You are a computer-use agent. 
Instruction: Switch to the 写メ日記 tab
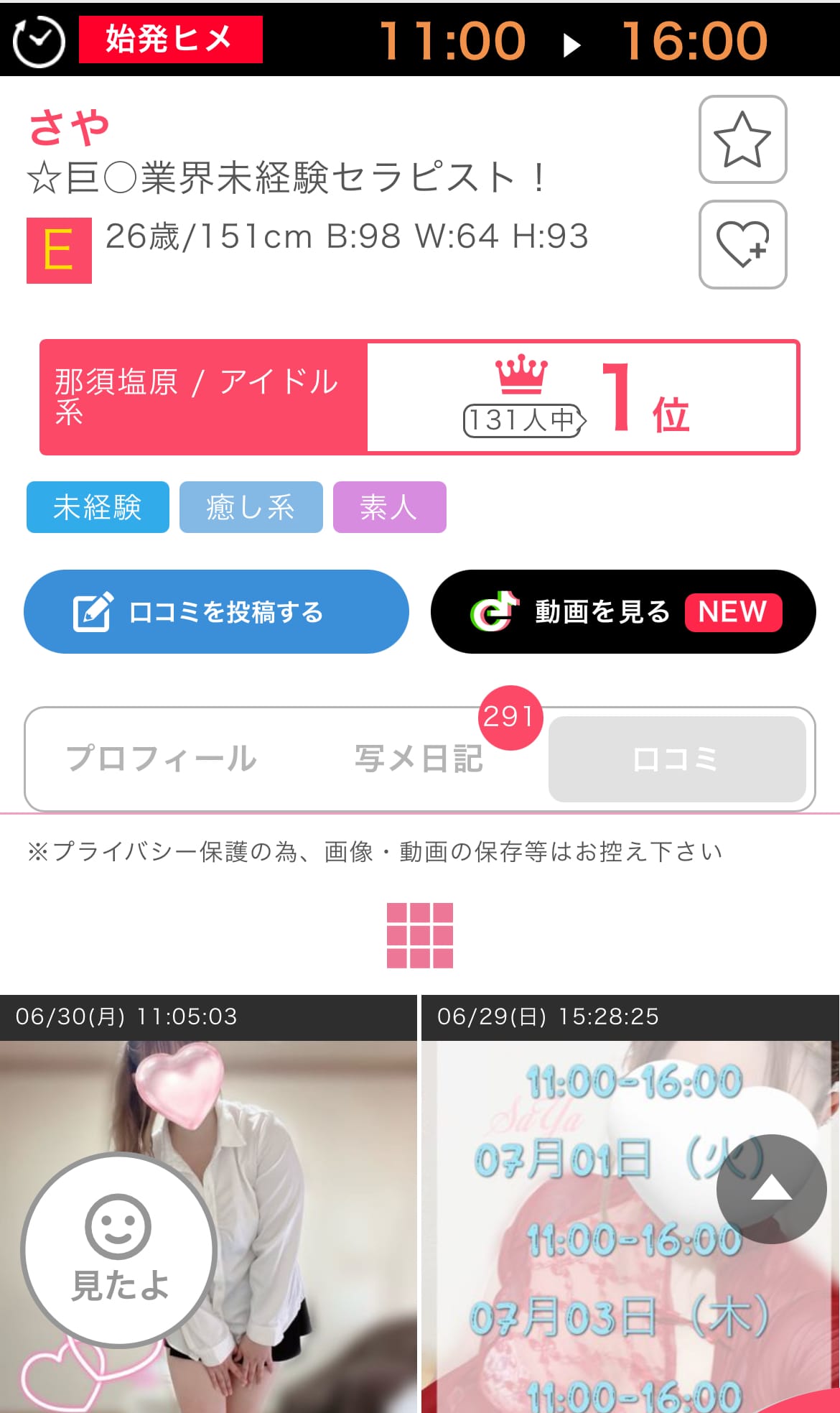pos(419,759)
